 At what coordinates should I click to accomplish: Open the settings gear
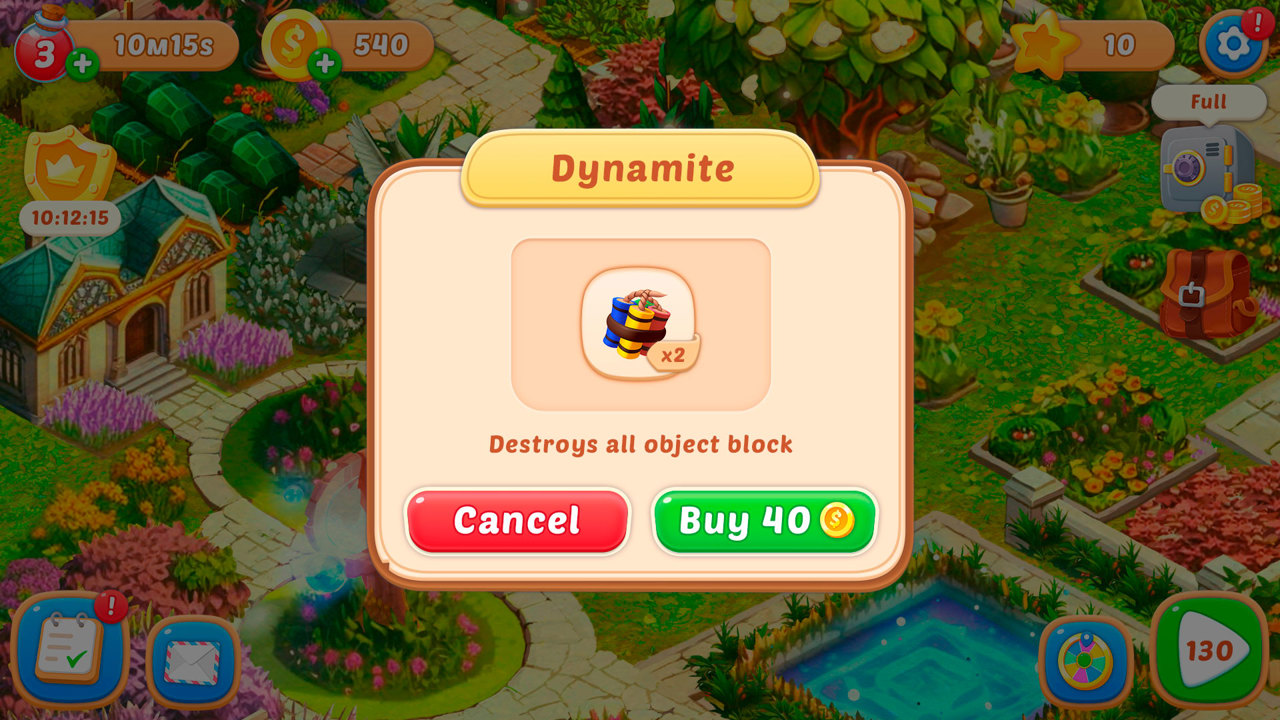click(x=1233, y=44)
